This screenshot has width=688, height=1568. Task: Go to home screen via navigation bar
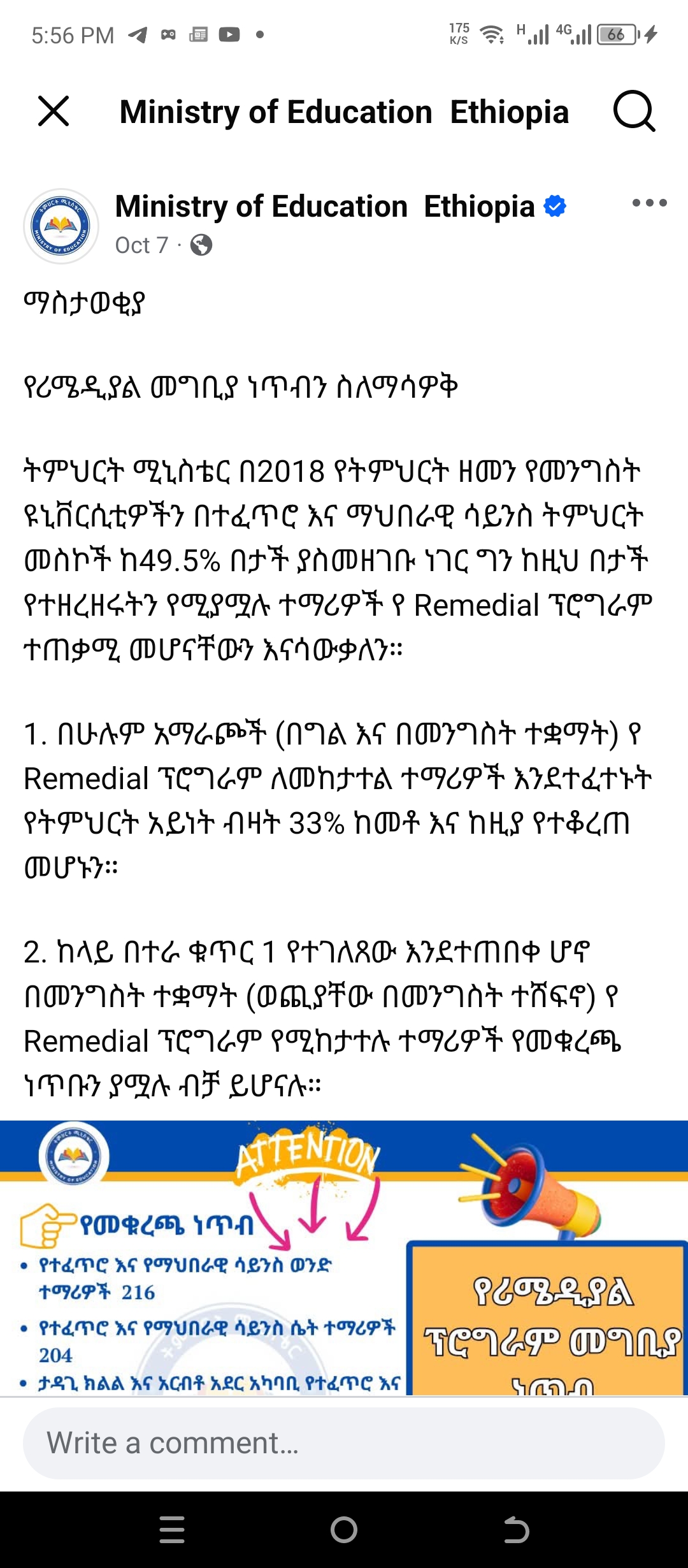(344, 1530)
